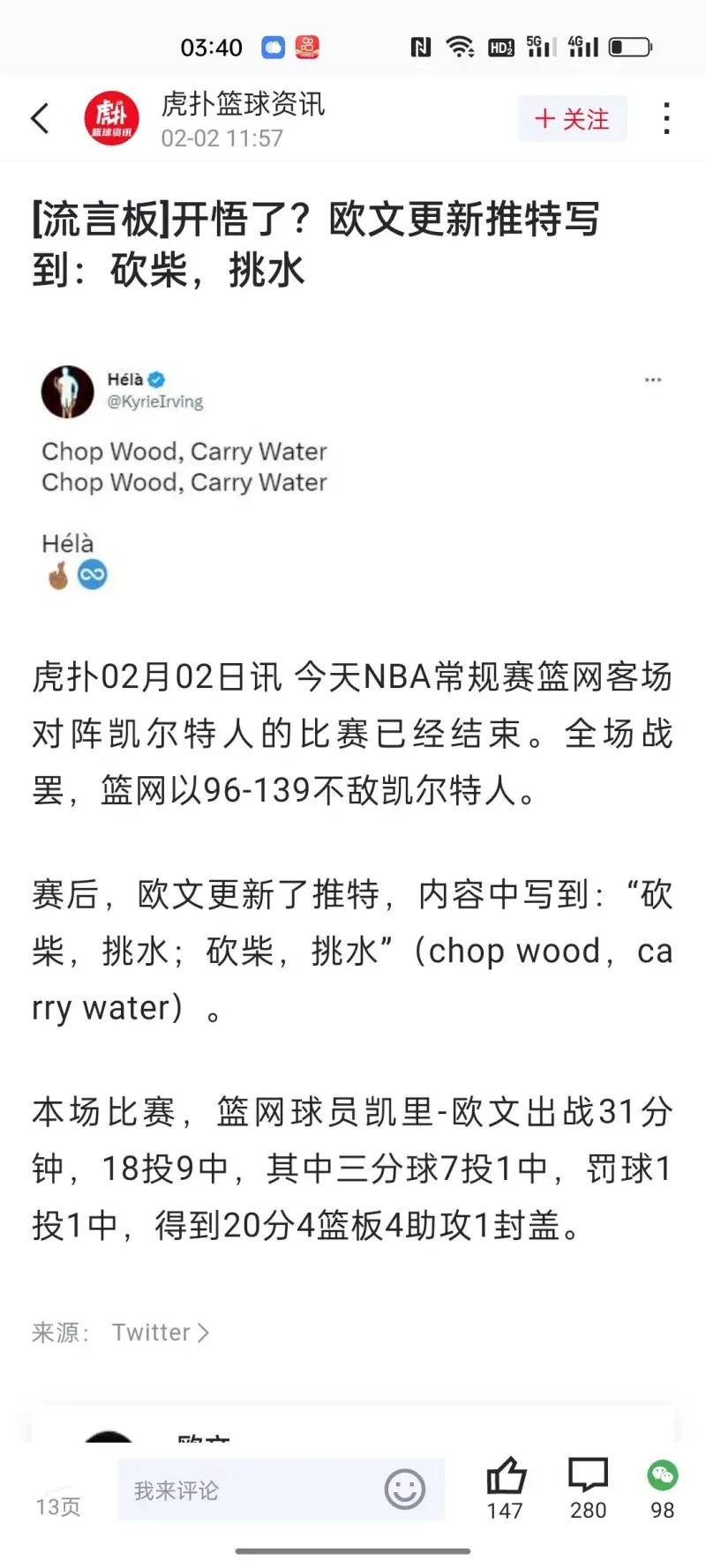
Task: Open the Twitter source link
Action: click(160, 1332)
